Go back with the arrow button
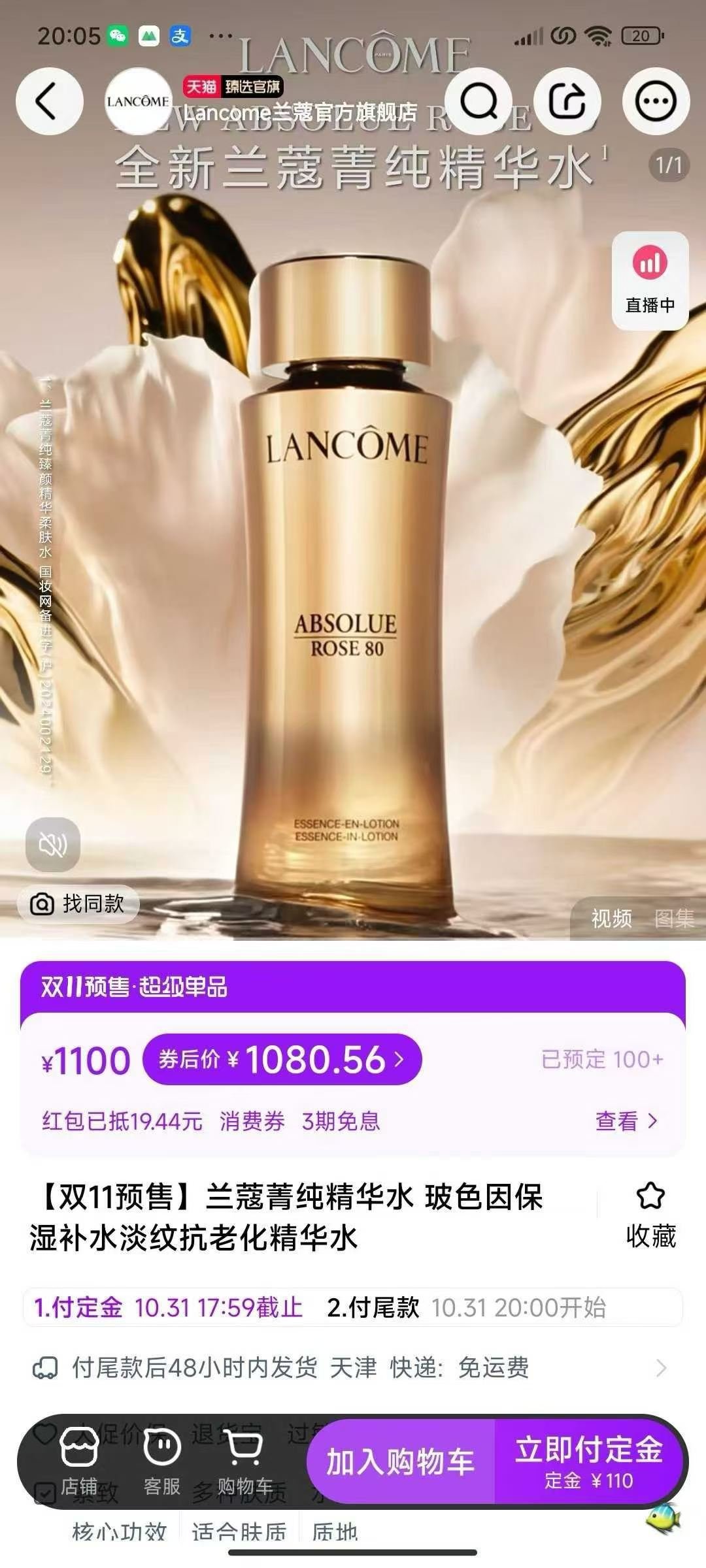The width and height of the screenshot is (706, 1568). coord(49,101)
